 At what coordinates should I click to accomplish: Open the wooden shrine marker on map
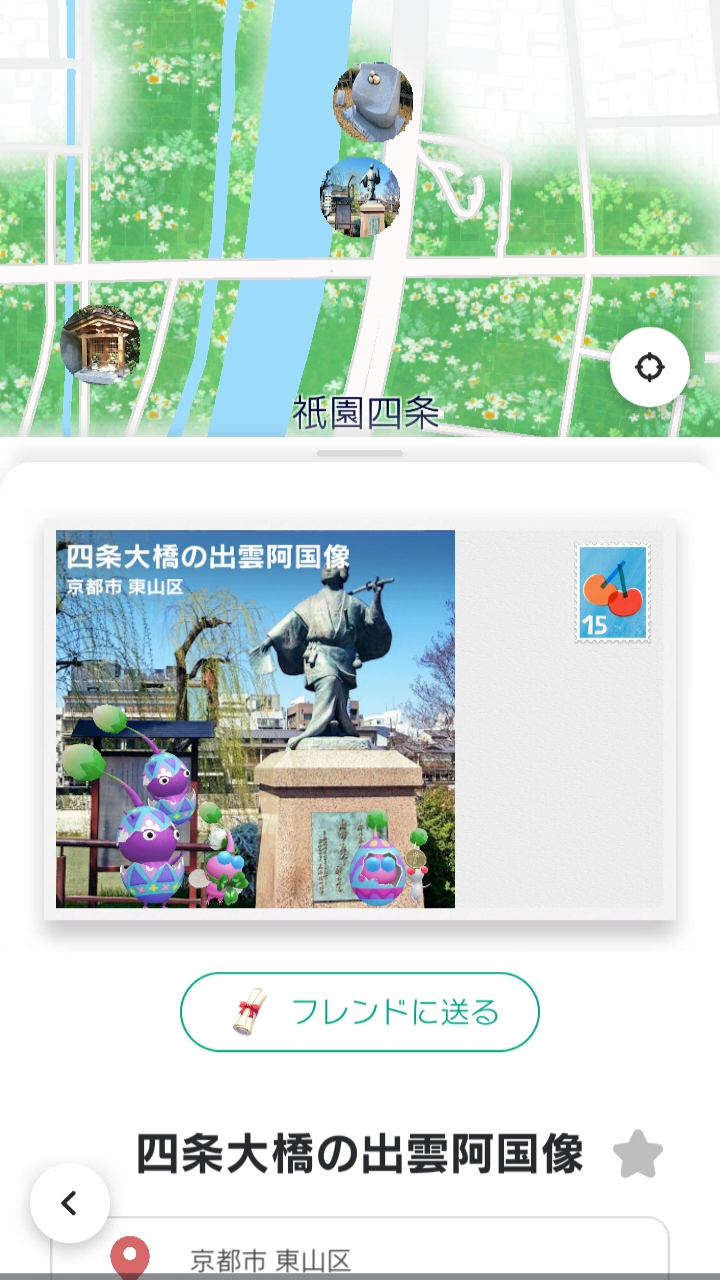(x=100, y=345)
